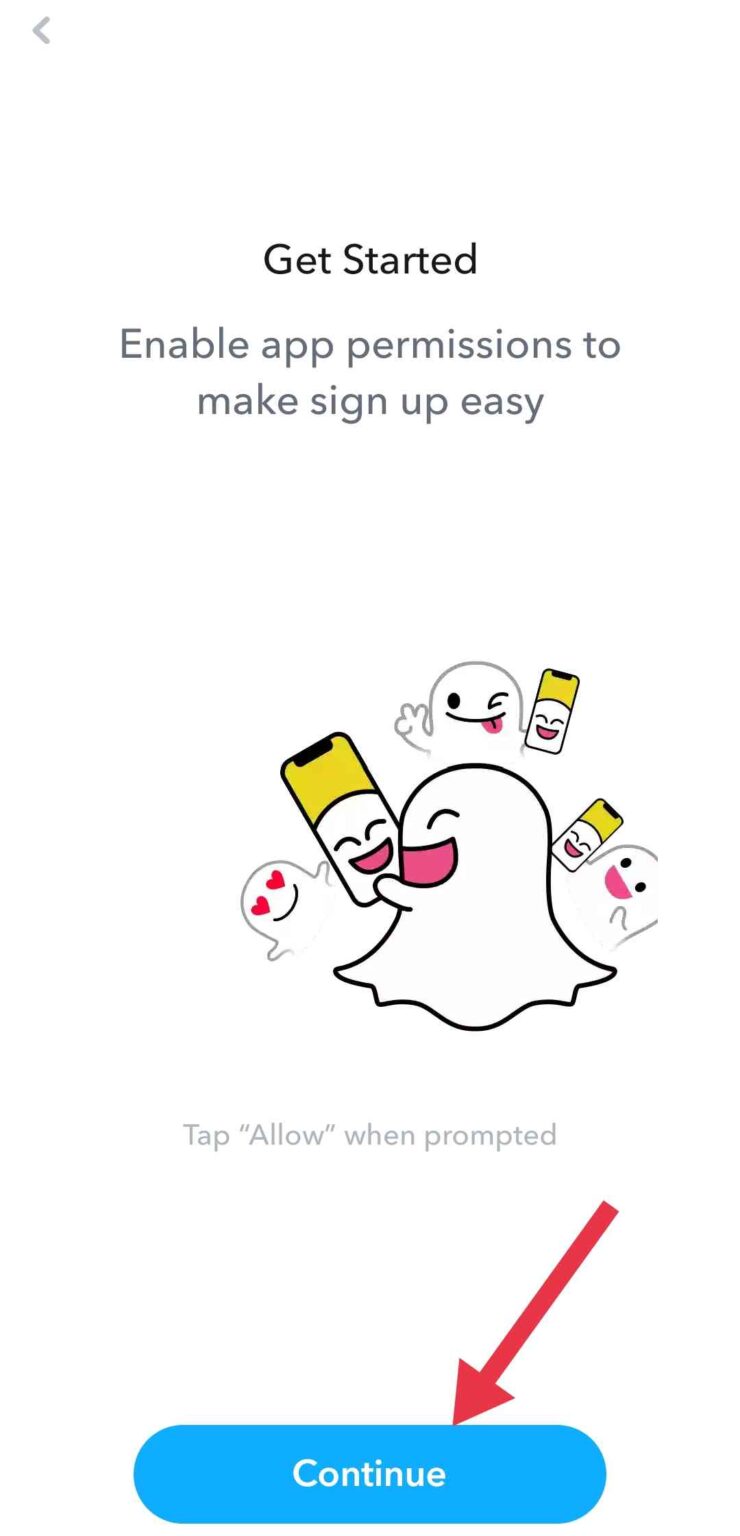Tap the blue Continue button
The image size is (740, 1536).
pyautogui.click(x=369, y=1473)
